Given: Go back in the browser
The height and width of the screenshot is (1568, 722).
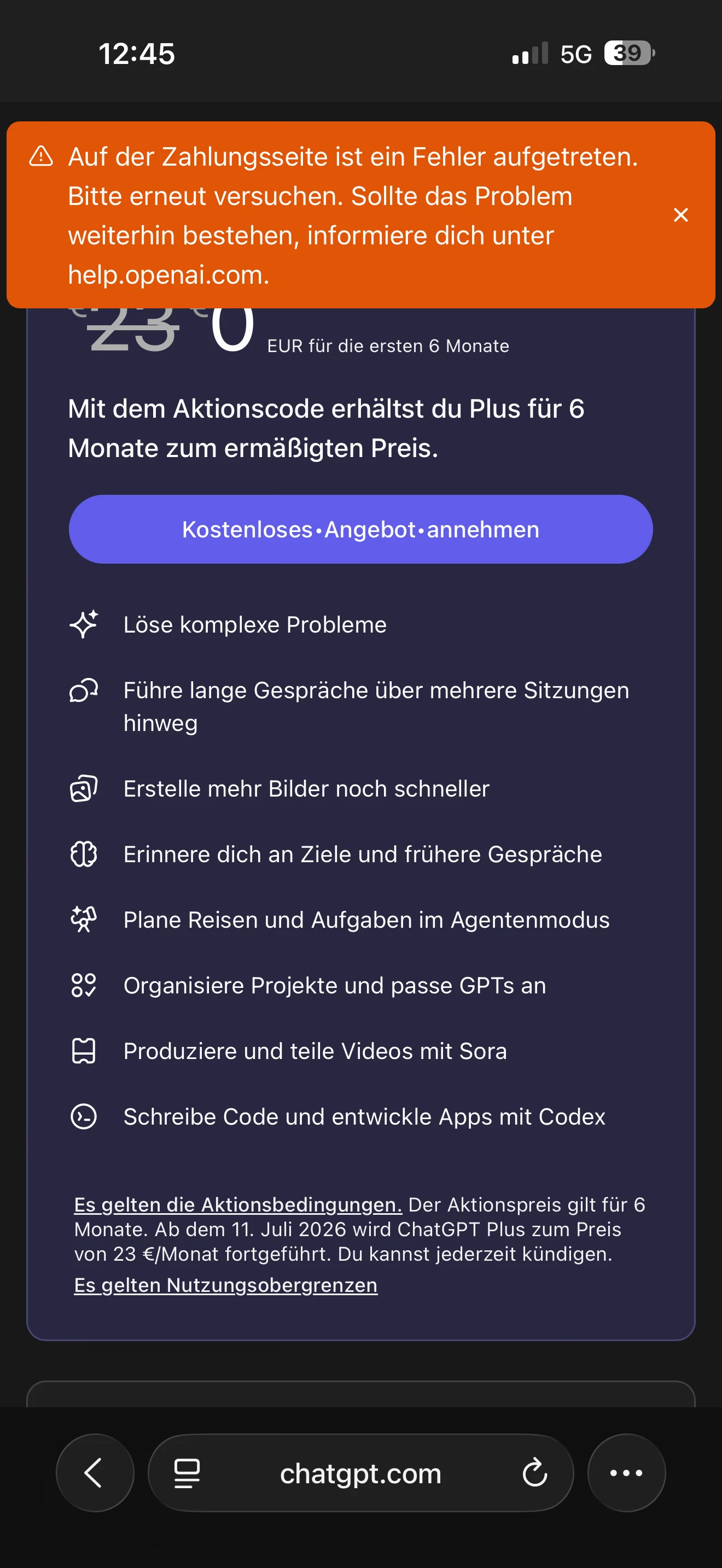Looking at the screenshot, I should pos(95,1472).
